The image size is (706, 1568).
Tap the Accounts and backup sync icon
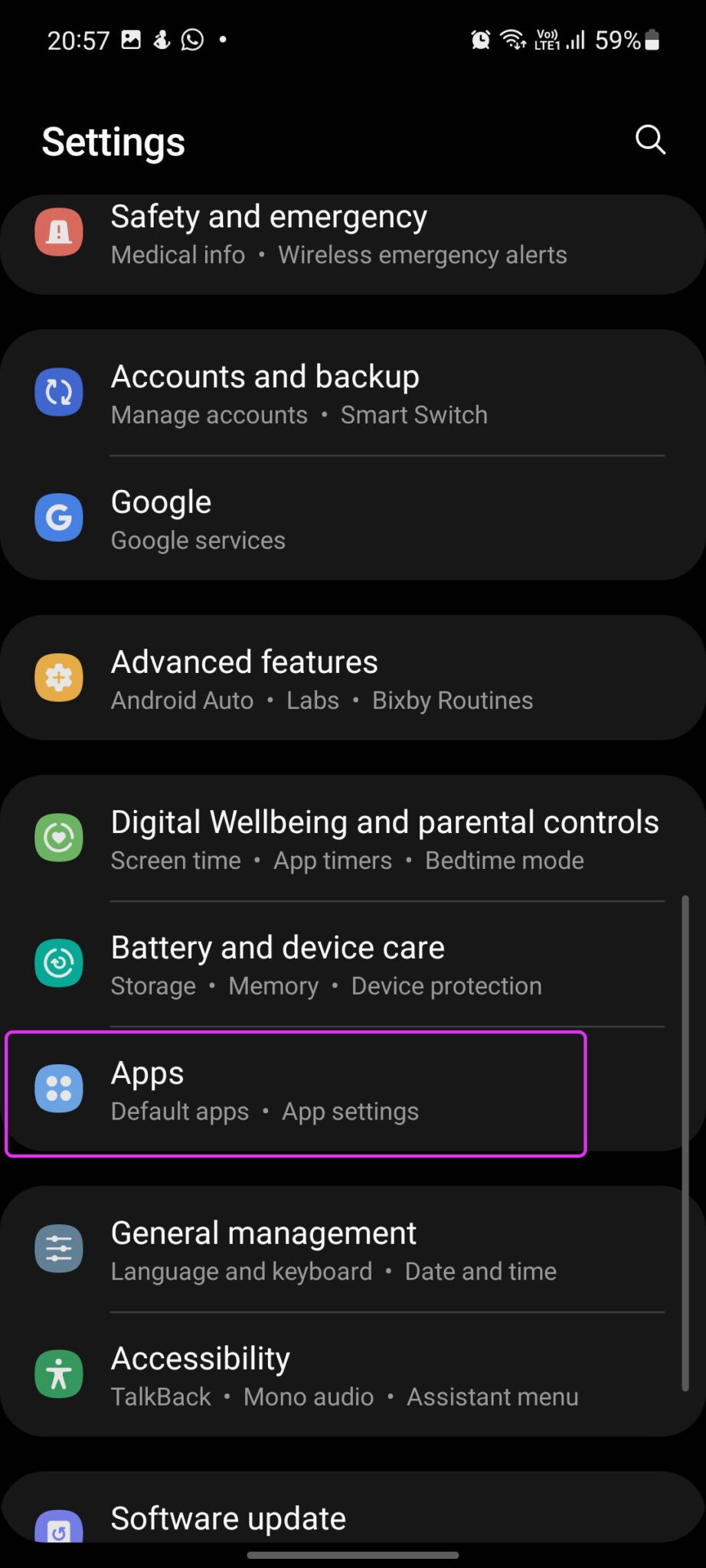click(59, 391)
